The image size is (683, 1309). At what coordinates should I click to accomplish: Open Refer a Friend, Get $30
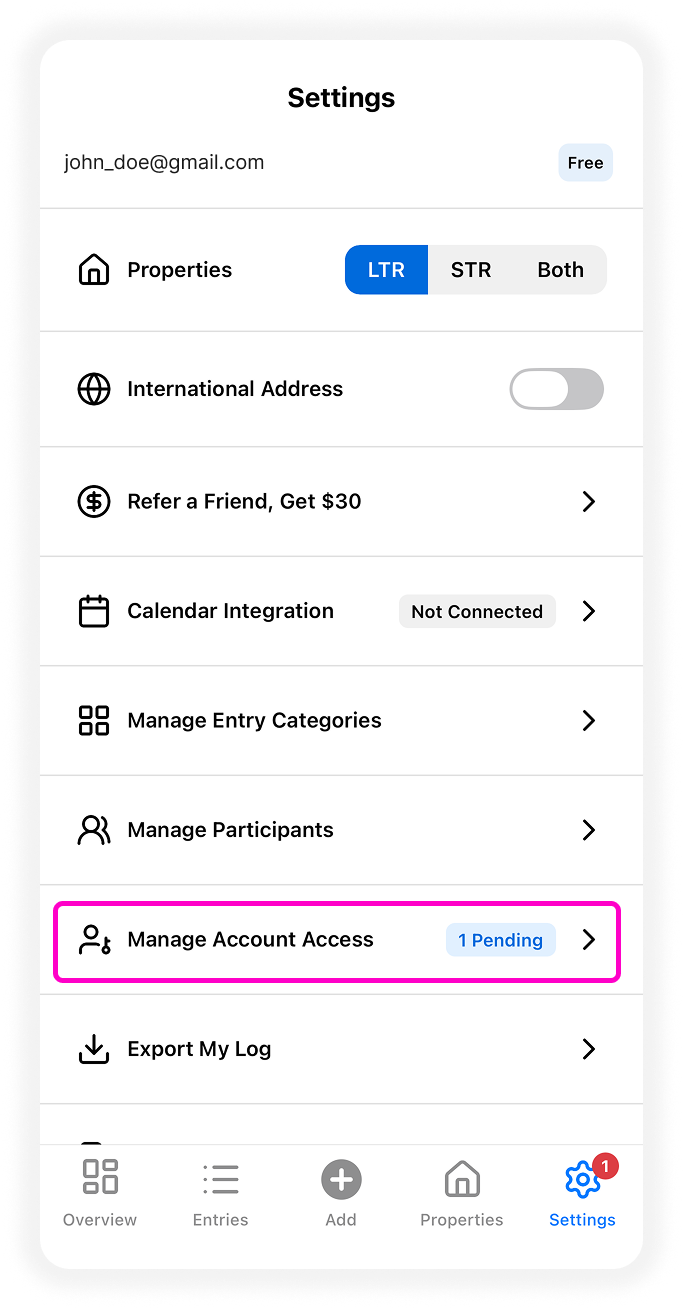(340, 501)
